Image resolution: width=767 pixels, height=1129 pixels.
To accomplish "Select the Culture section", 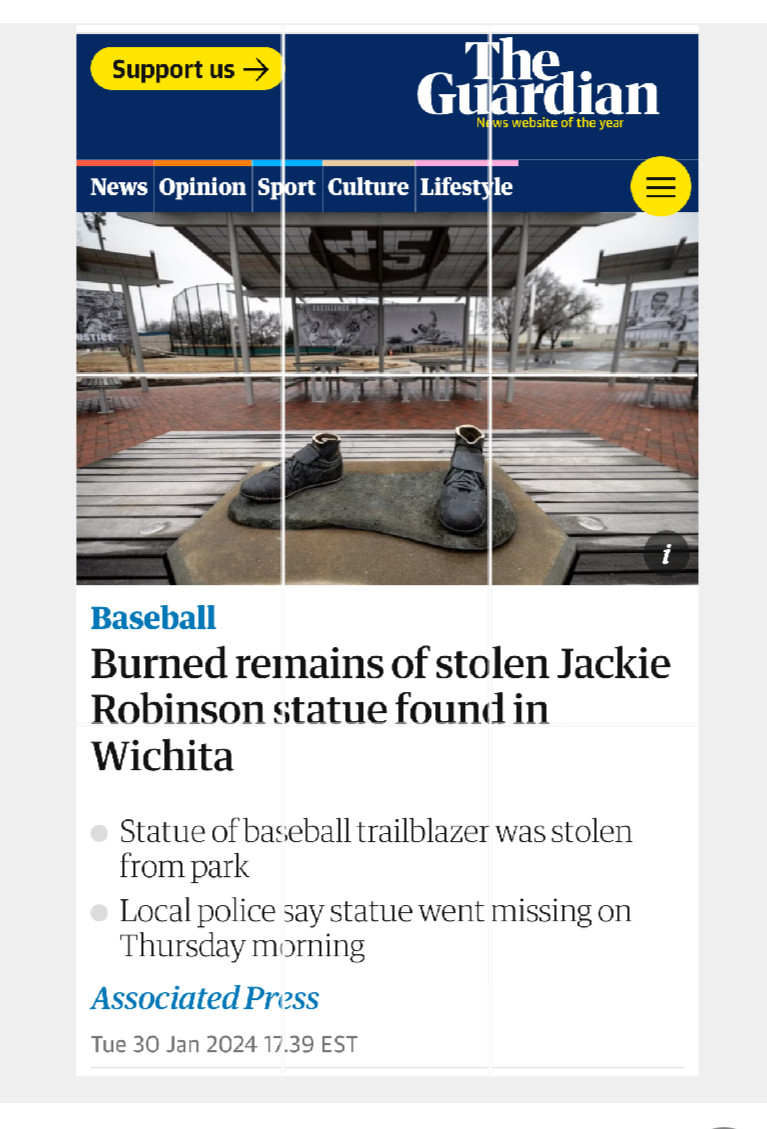I will coord(368,187).
